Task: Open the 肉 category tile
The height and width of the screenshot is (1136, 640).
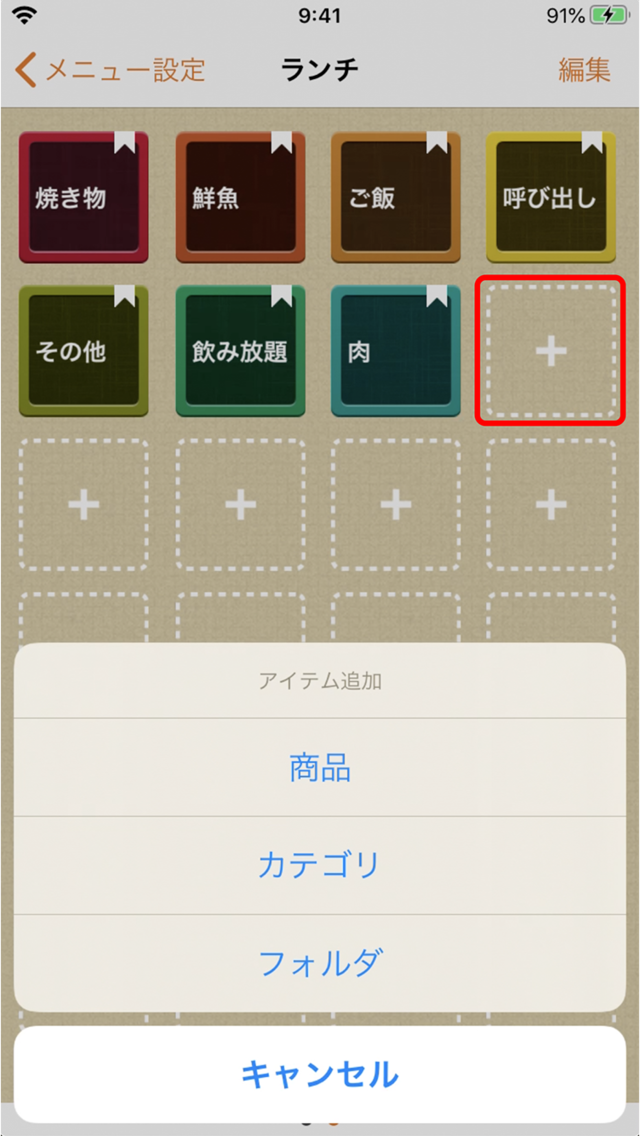Action: click(396, 351)
